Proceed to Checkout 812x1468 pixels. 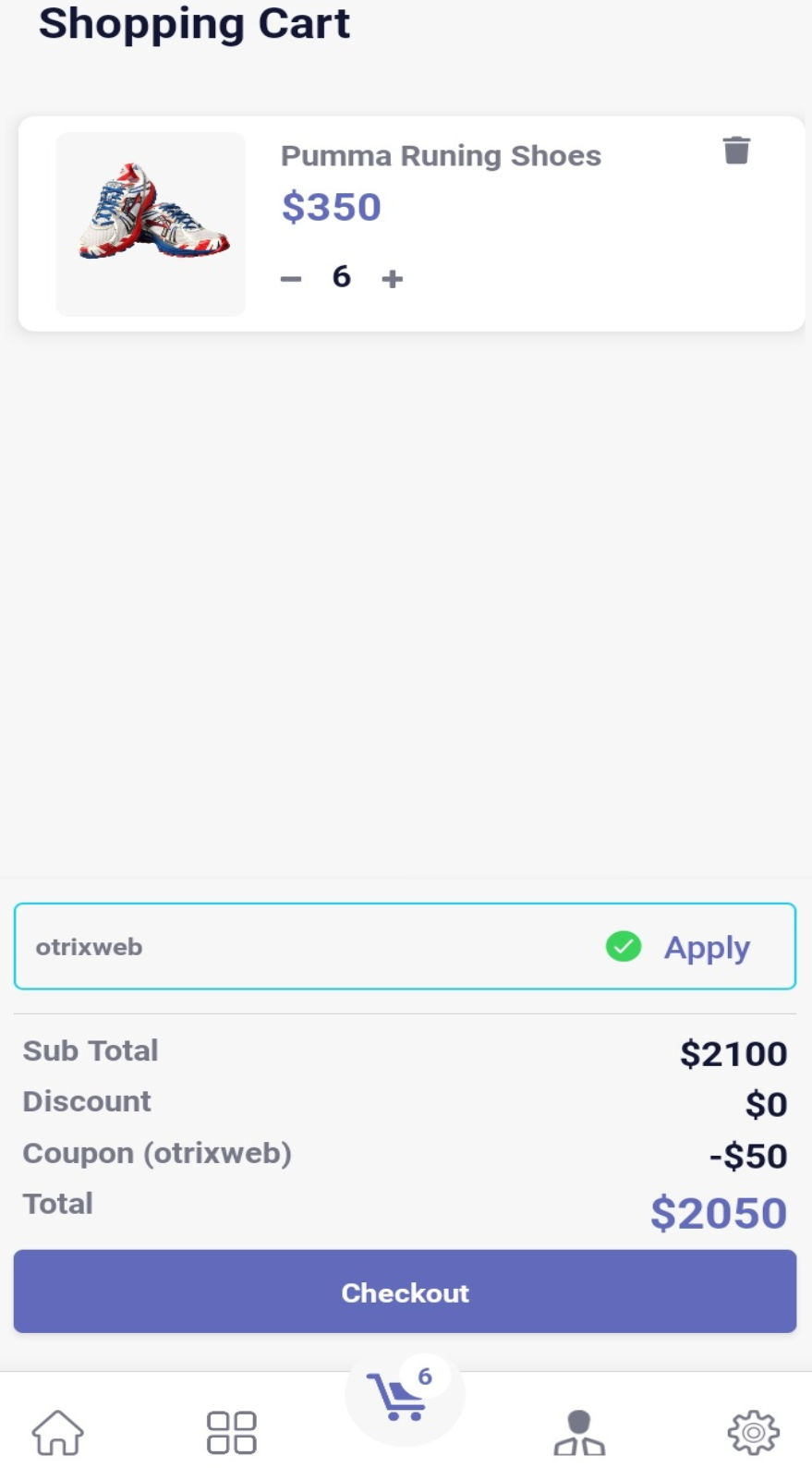405,1291
